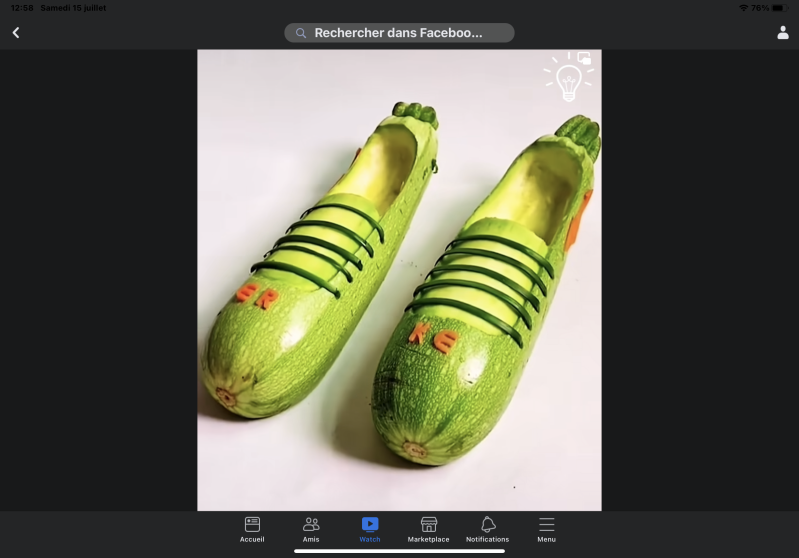Select the Watch tab
The height and width of the screenshot is (558, 799).
(370, 529)
